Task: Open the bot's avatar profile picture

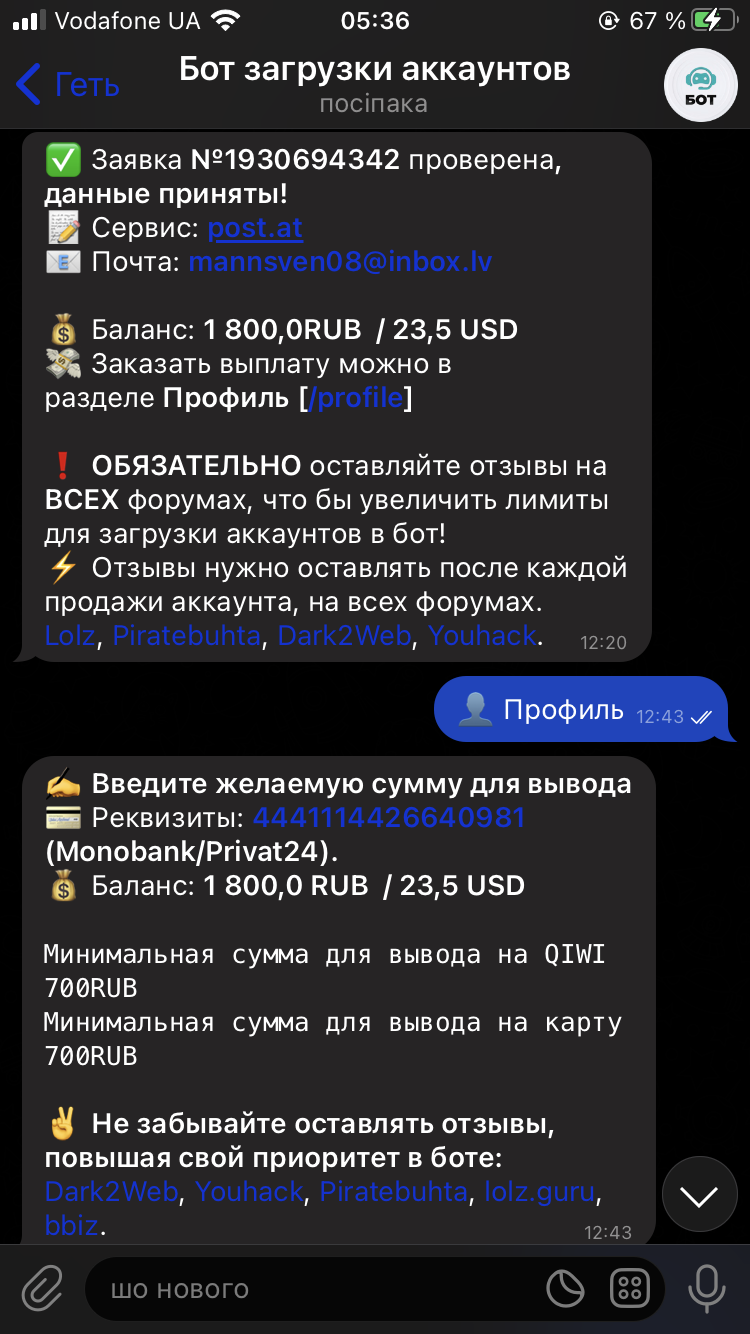Action: point(700,85)
